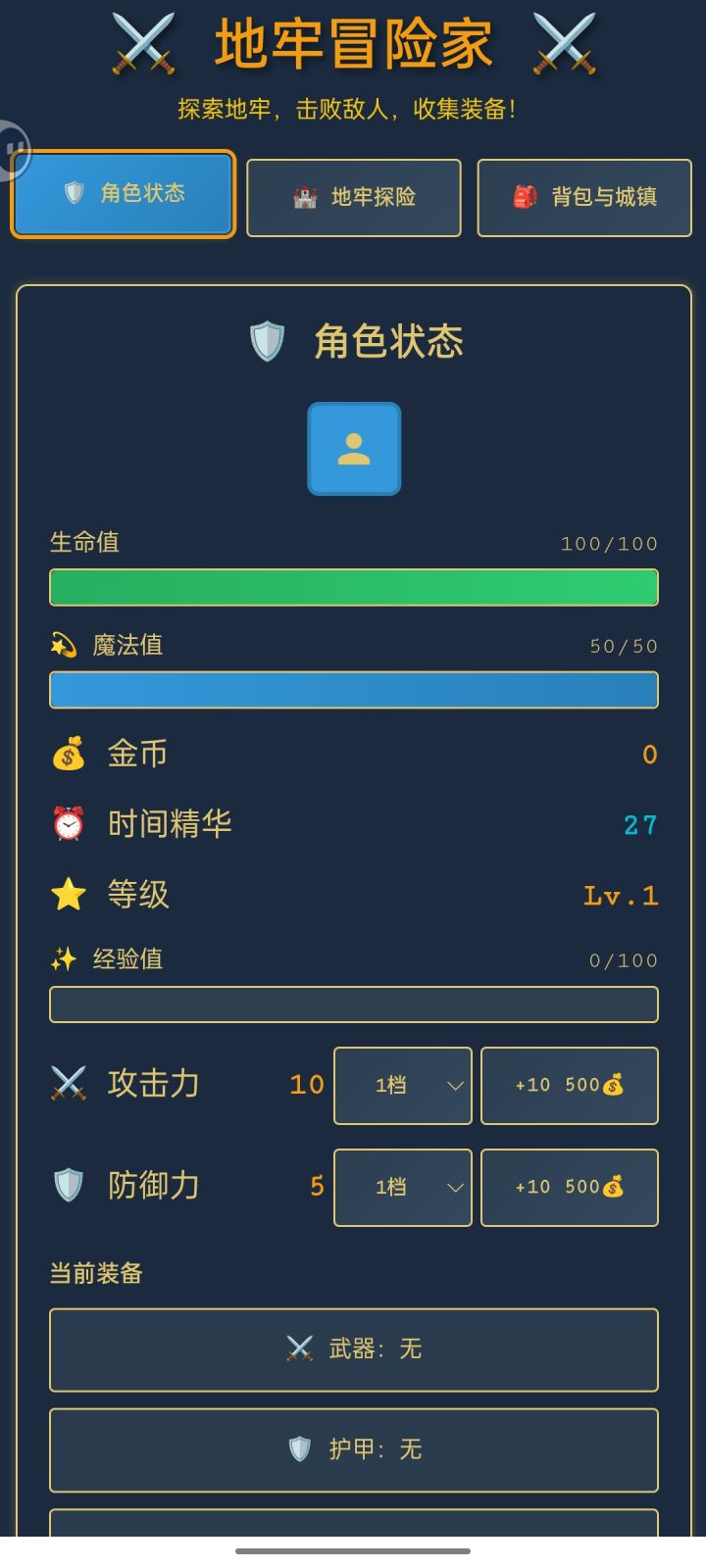Image resolution: width=706 pixels, height=1568 pixels.
Task: Click the +10 500 attack upgrade button
Action: point(569,1085)
